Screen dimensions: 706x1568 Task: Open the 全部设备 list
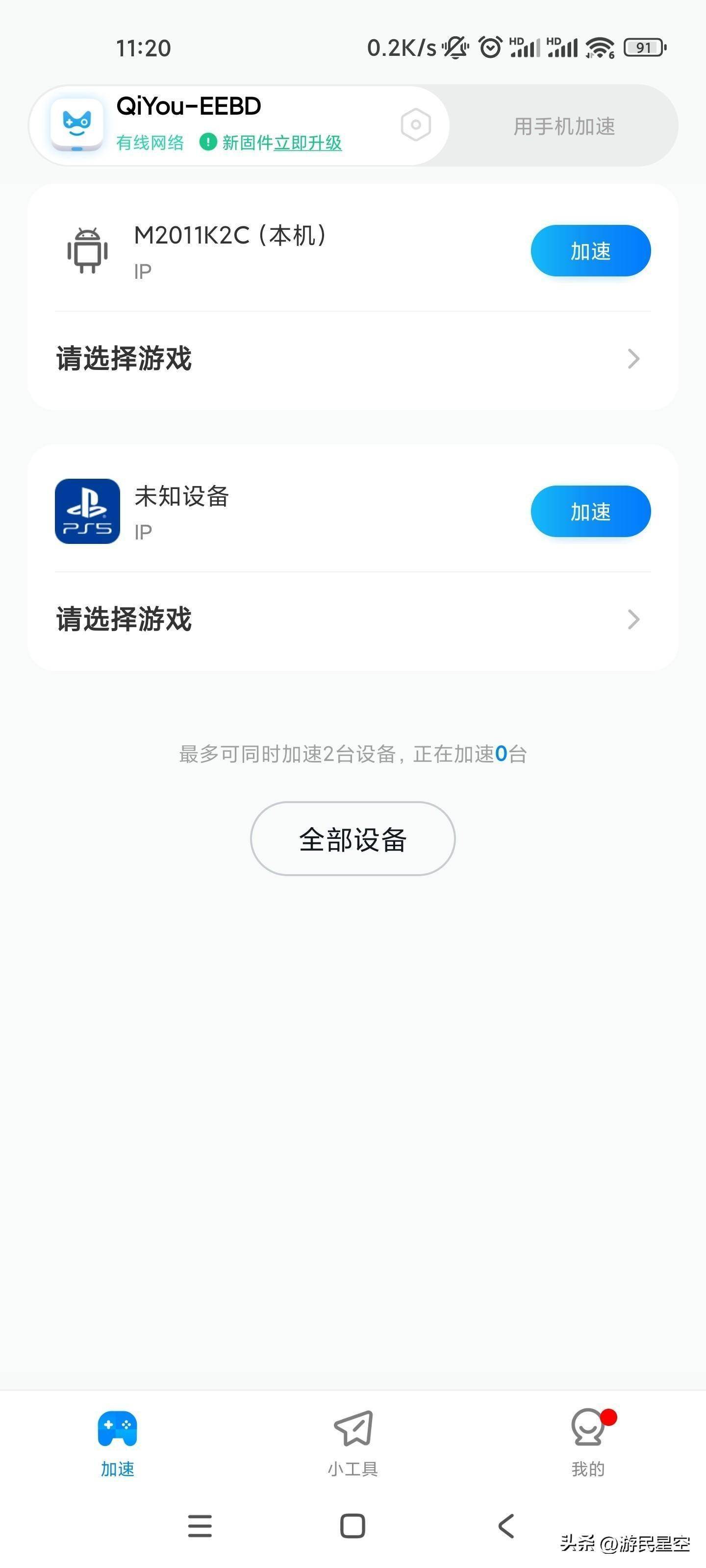click(353, 839)
